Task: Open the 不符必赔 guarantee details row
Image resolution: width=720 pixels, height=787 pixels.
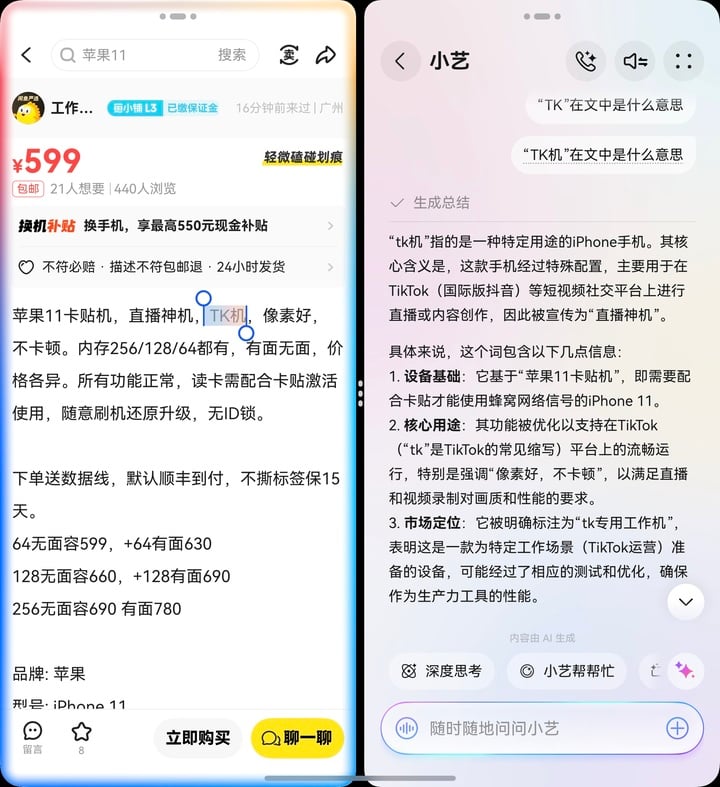Action: (177, 267)
